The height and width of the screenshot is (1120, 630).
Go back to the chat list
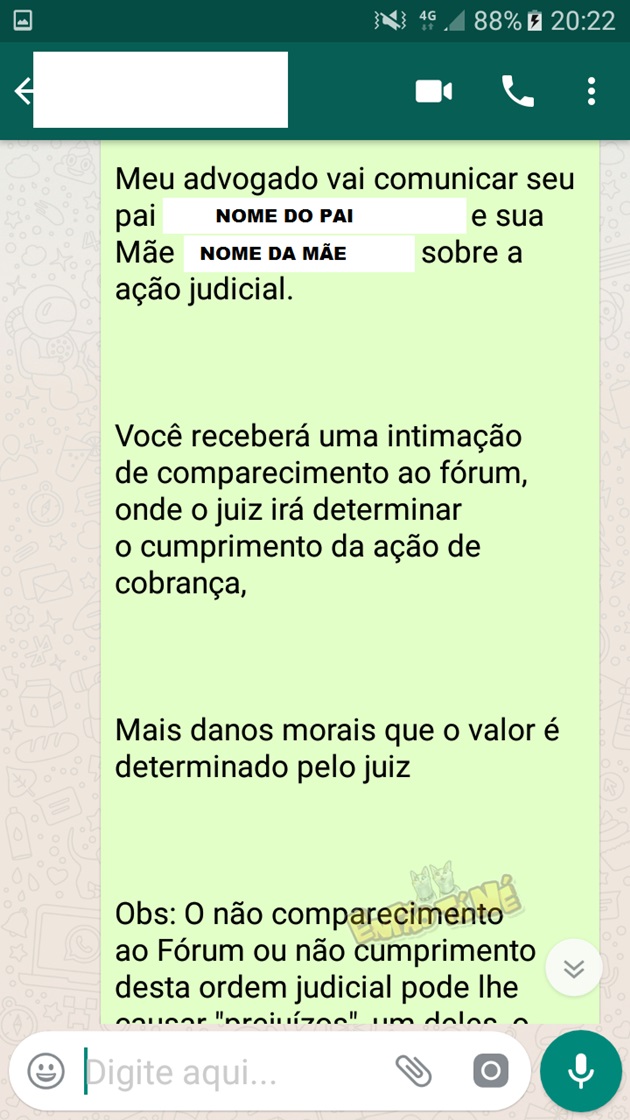(23, 91)
